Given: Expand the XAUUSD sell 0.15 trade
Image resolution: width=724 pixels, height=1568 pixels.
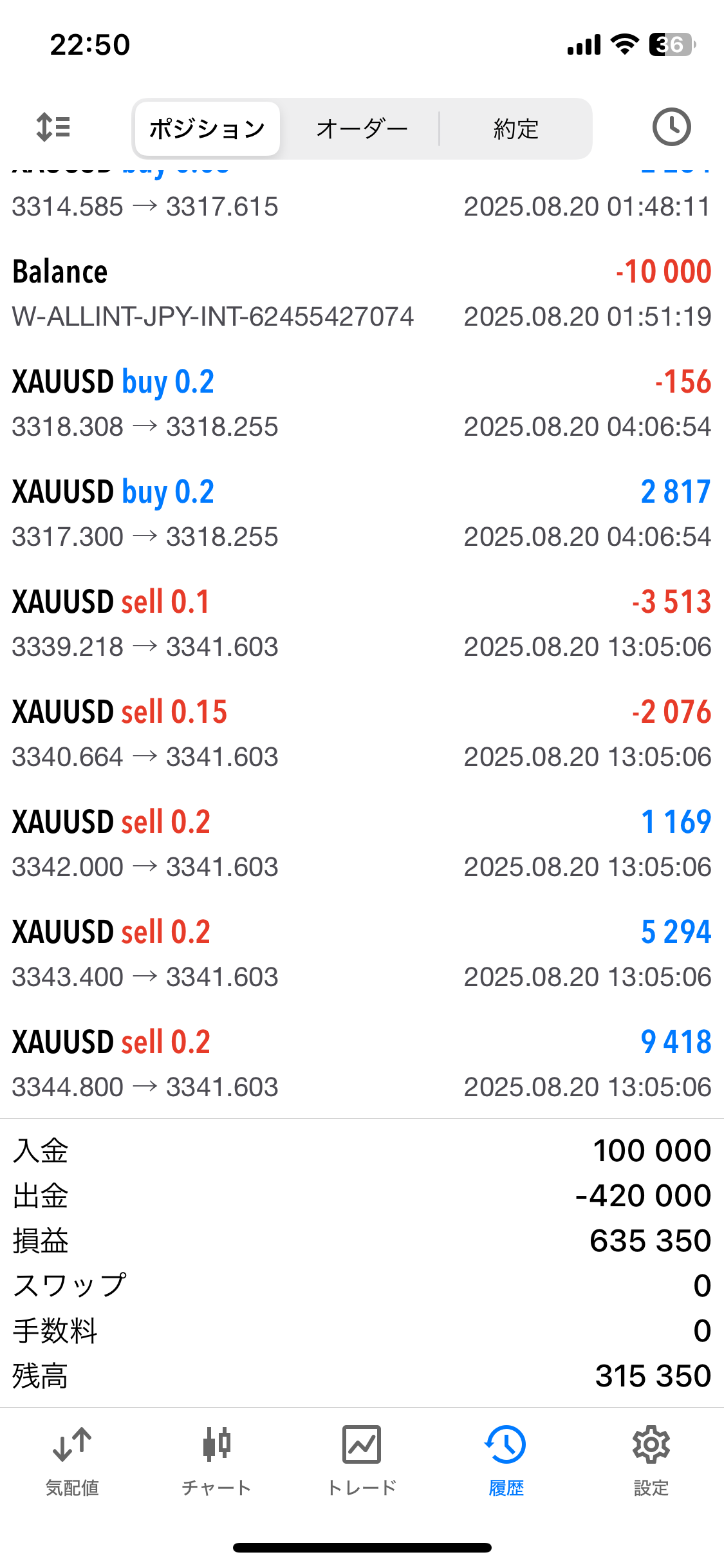Looking at the screenshot, I should point(362,734).
